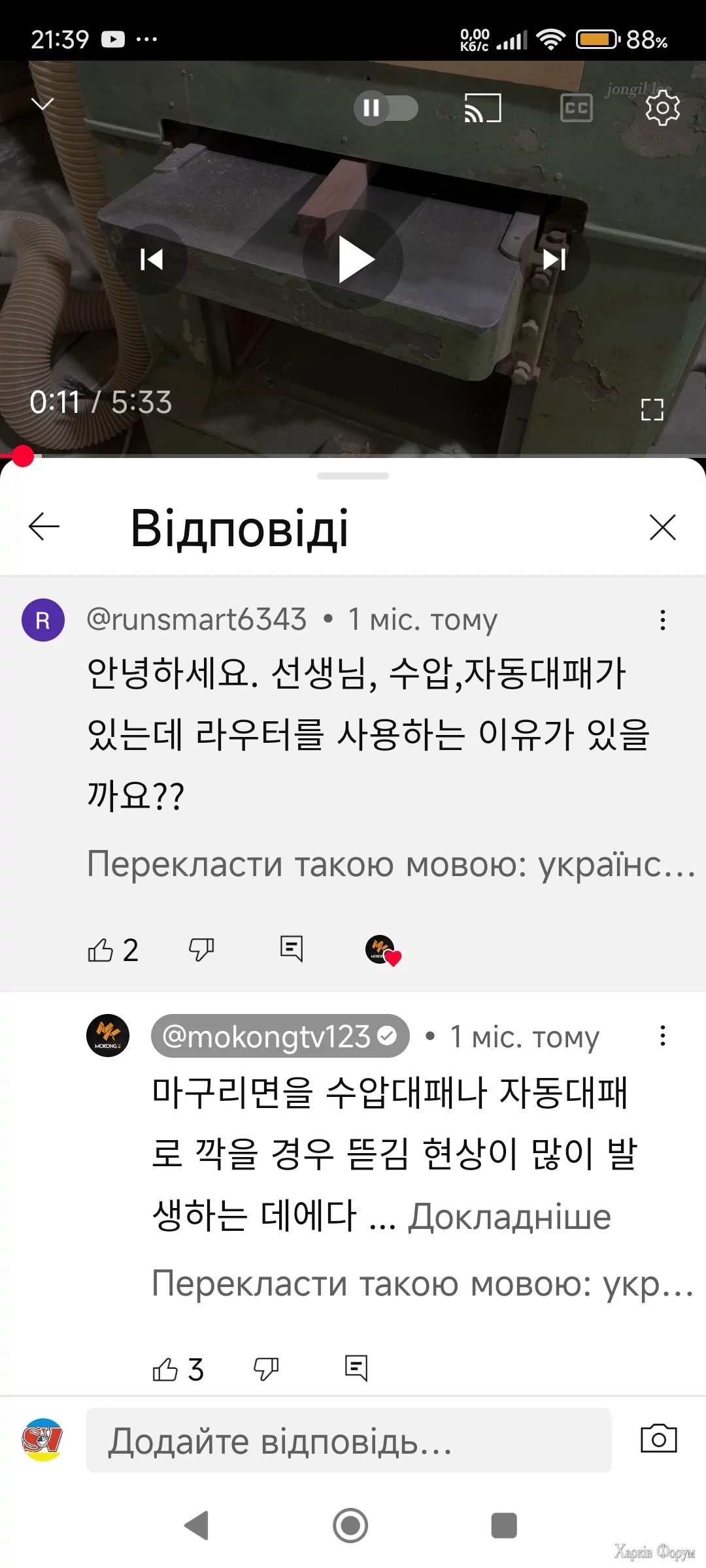This screenshot has width=706, height=1568.
Task: Close the Відповіді replies panel
Action: click(x=662, y=527)
